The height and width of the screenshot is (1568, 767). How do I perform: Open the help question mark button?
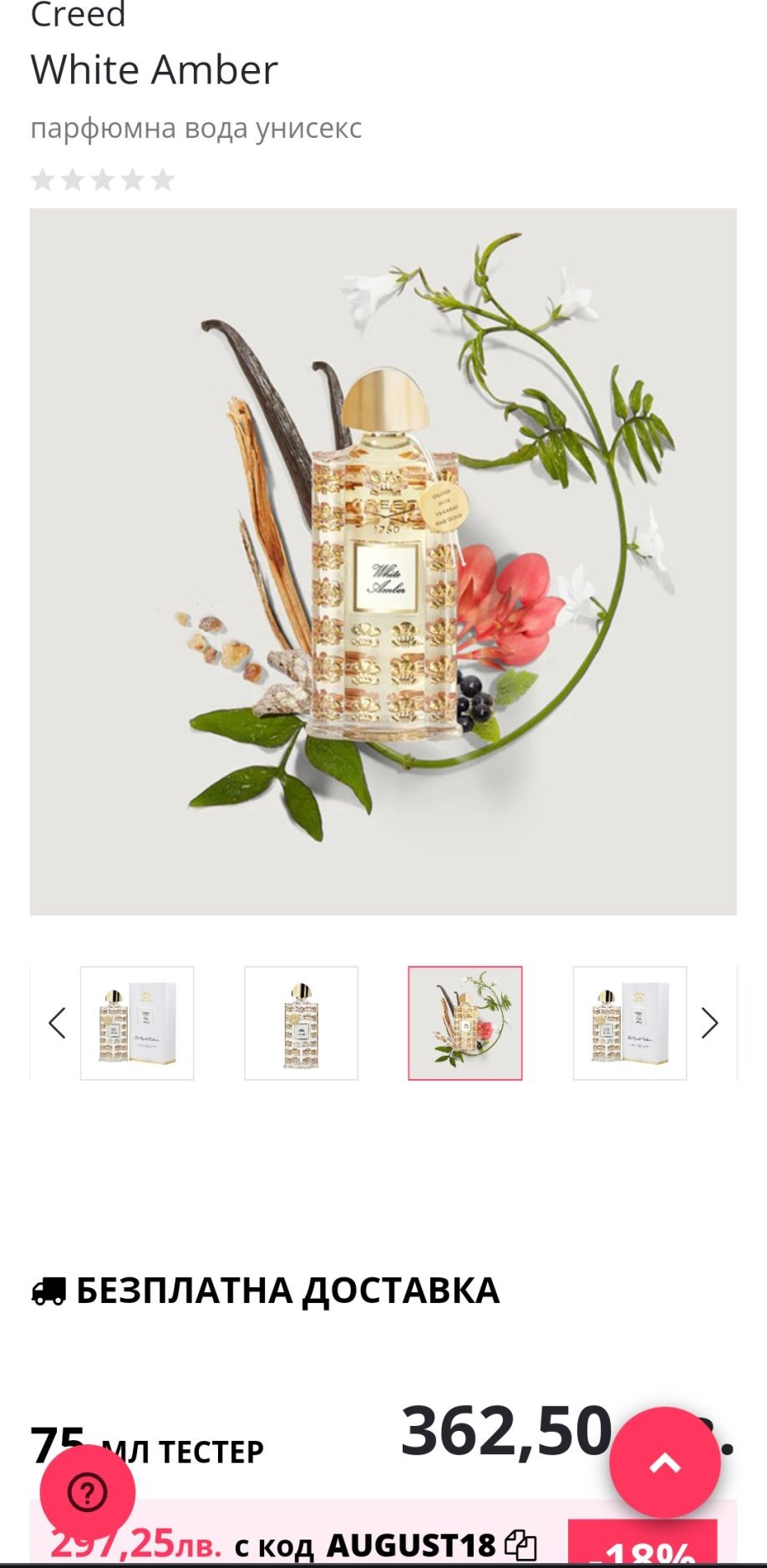pos(88,1492)
